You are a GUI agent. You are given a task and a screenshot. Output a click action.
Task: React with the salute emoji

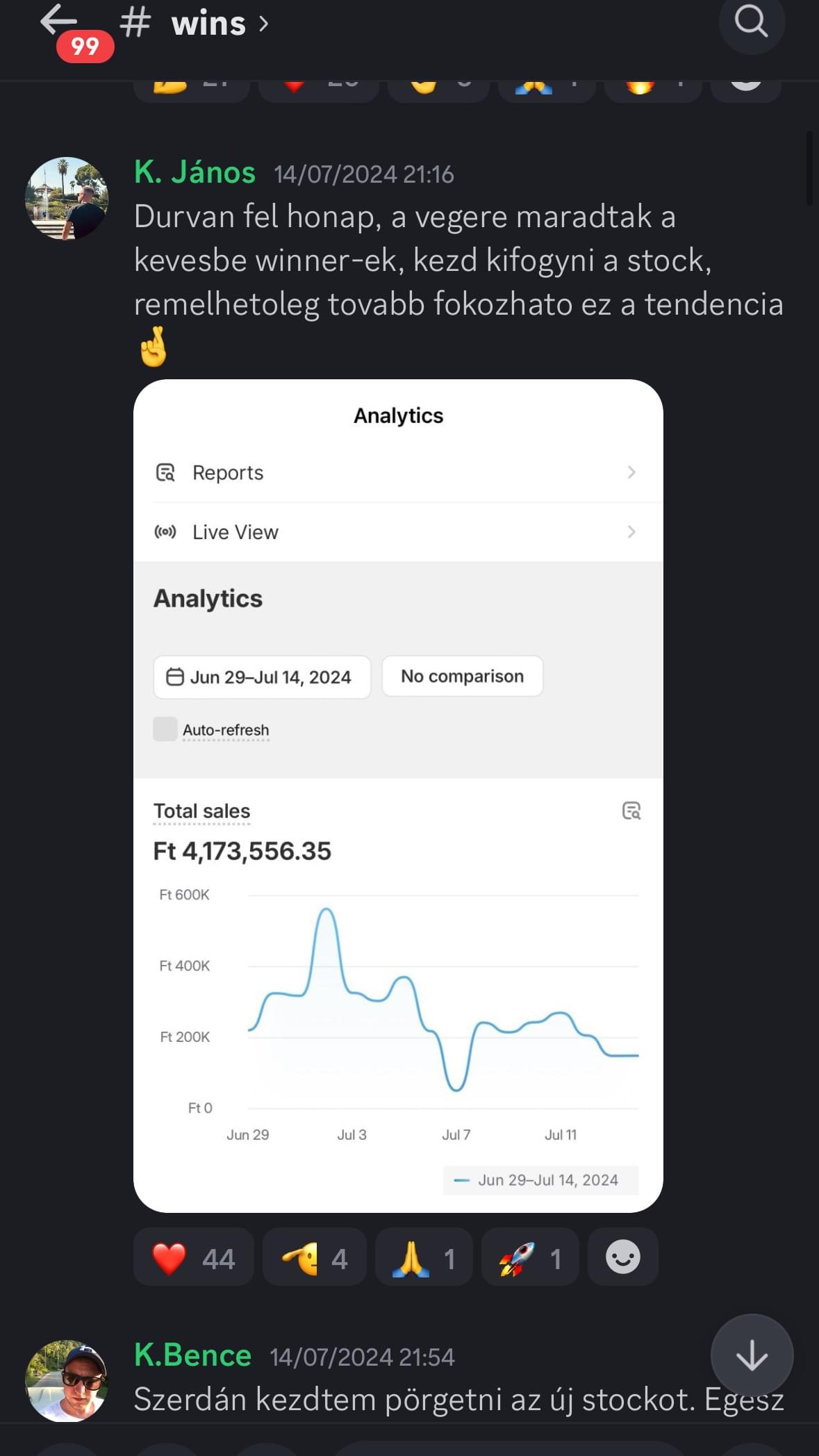click(x=315, y=1257)
